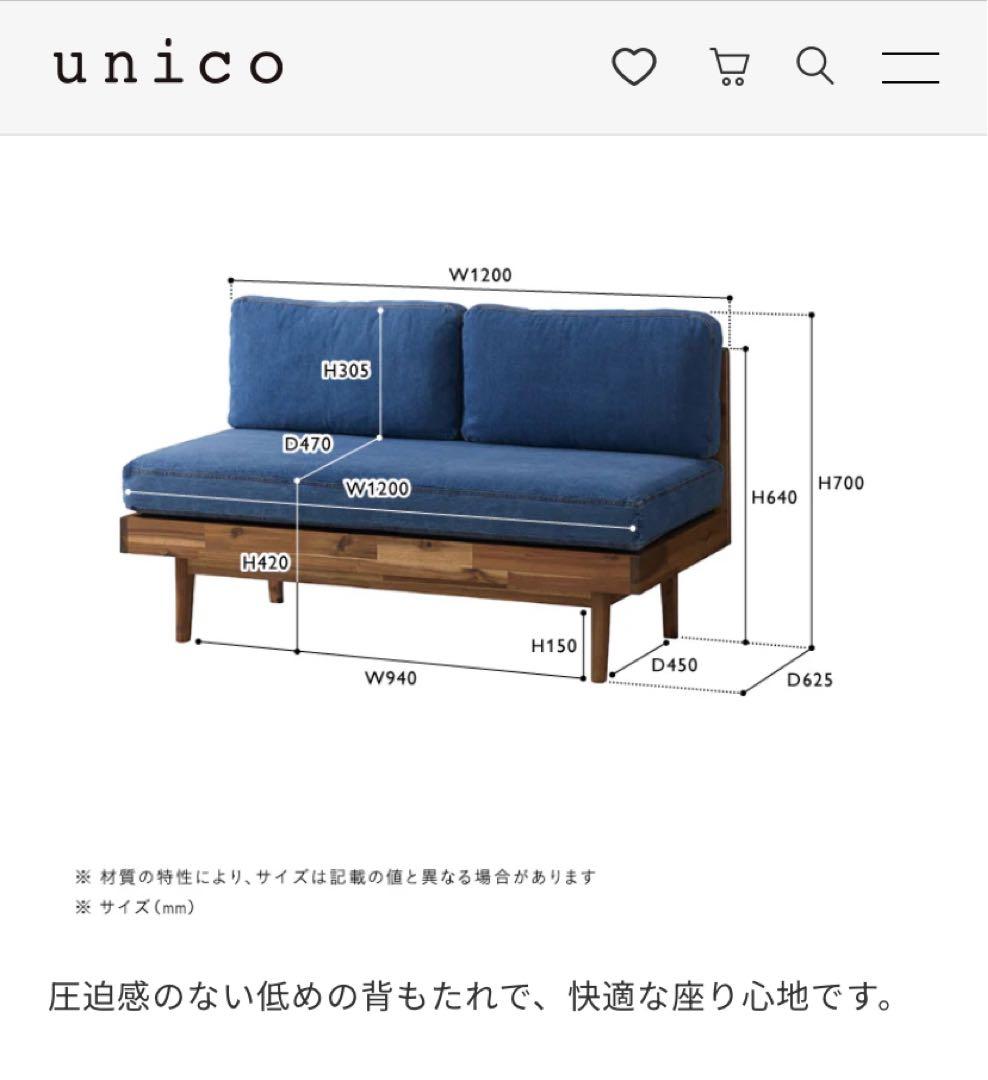Click the H305 backrest label
Image resolution: width=988 pixels, height=1080 pixels.
pos(347,369)
